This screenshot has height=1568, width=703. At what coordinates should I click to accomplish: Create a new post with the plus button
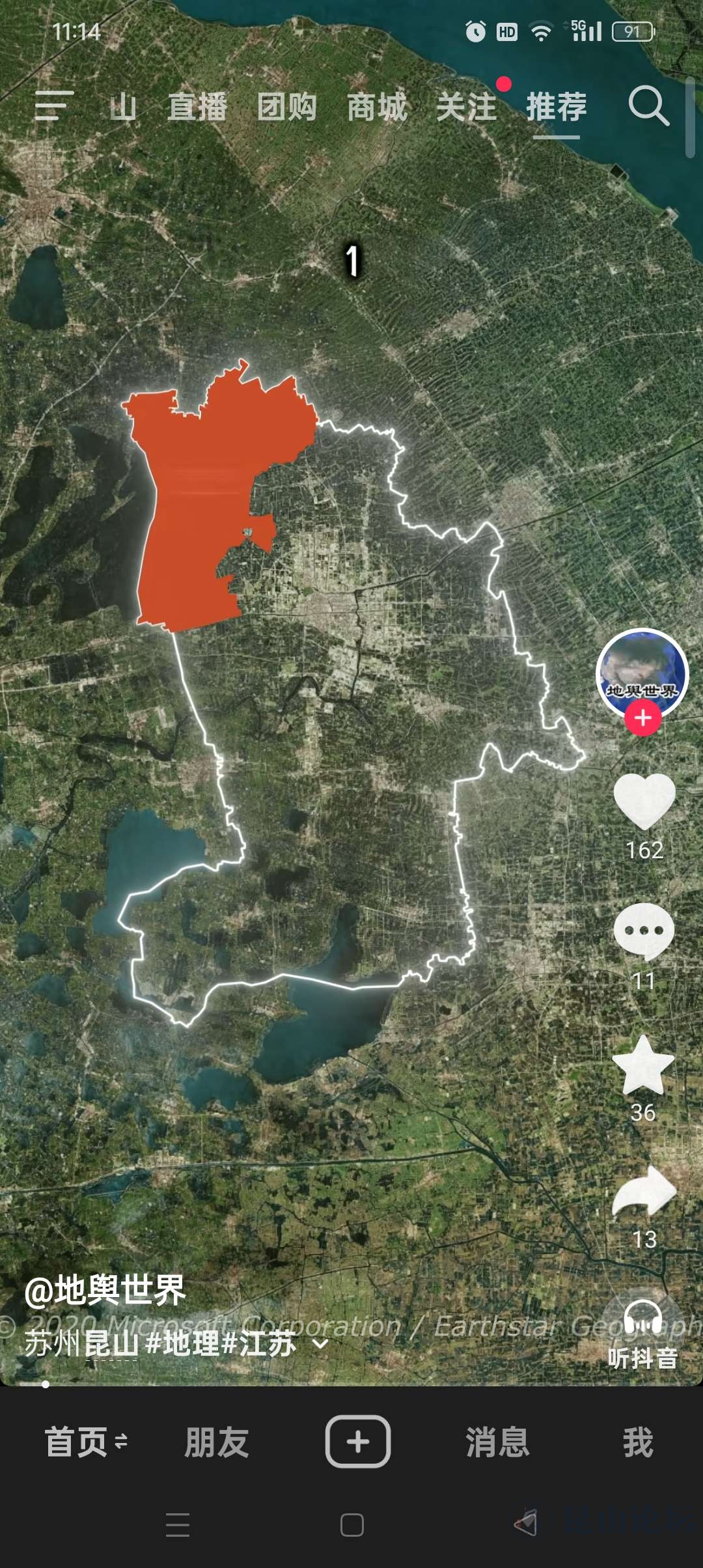(x=358, y=1442)
